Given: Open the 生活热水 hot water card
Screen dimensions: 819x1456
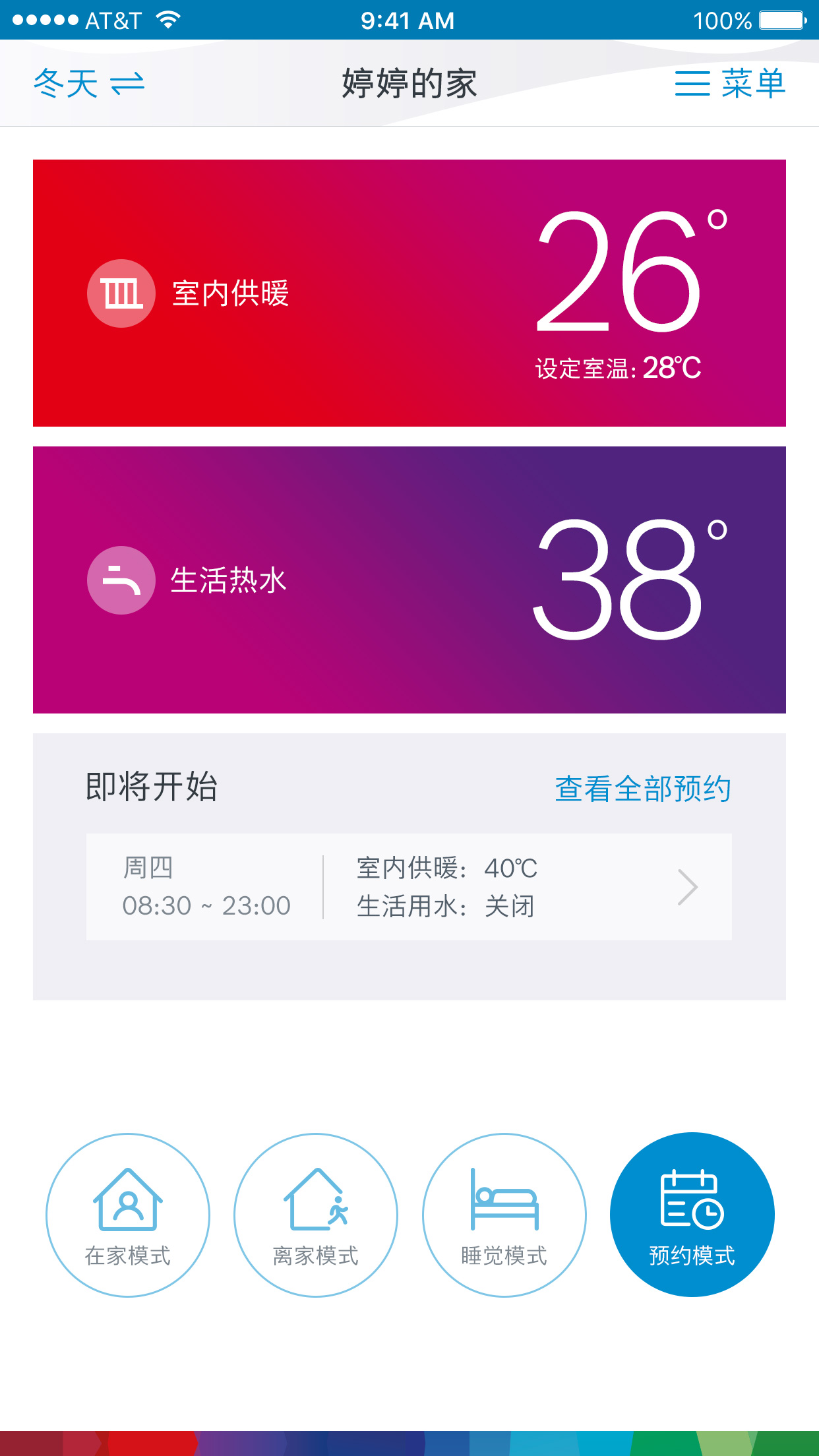Looking at the screenshot, I should (x=409, y=580).
